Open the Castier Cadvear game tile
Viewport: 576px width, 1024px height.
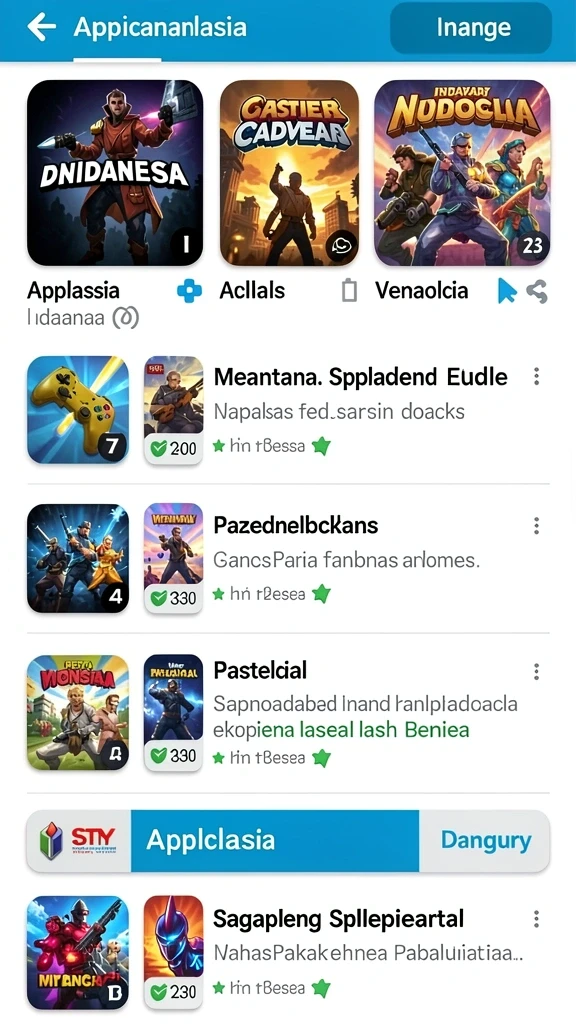(289, 173)
